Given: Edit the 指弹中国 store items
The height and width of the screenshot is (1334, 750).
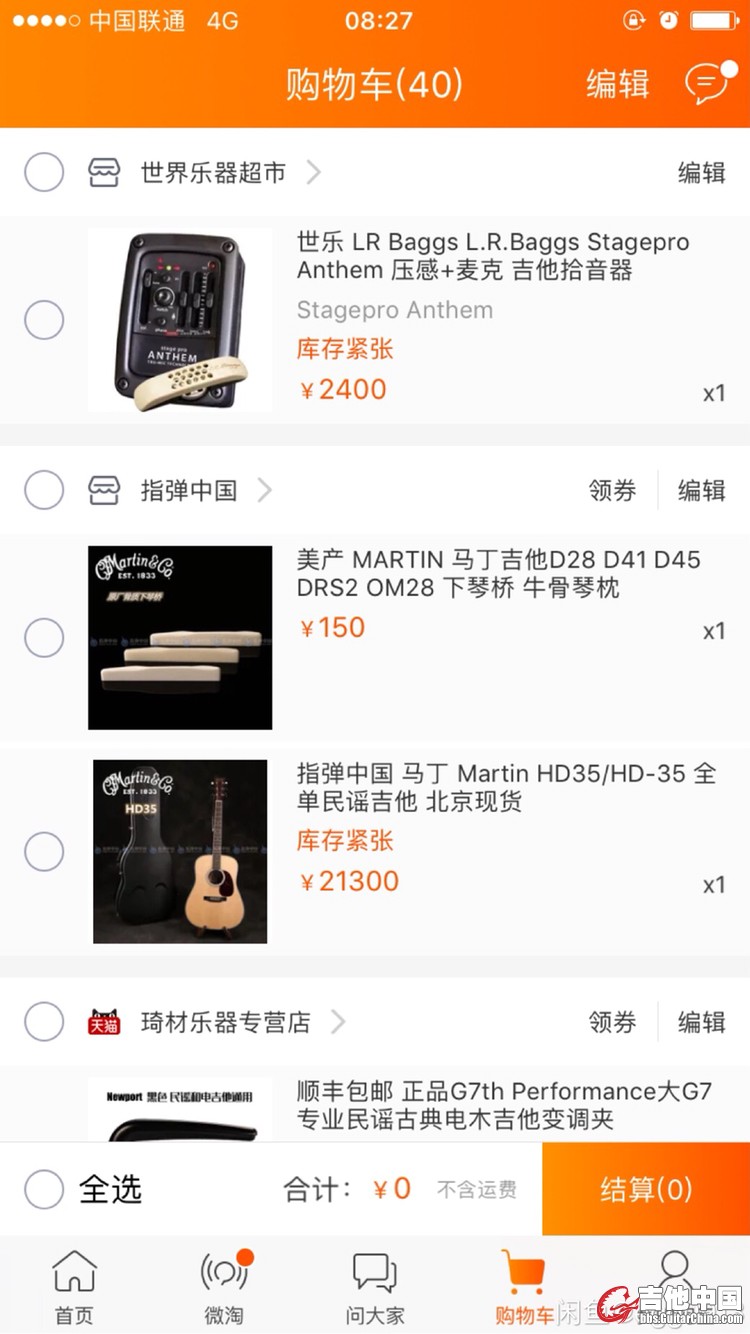Looking at the screenshot, I should pos(701,490).
